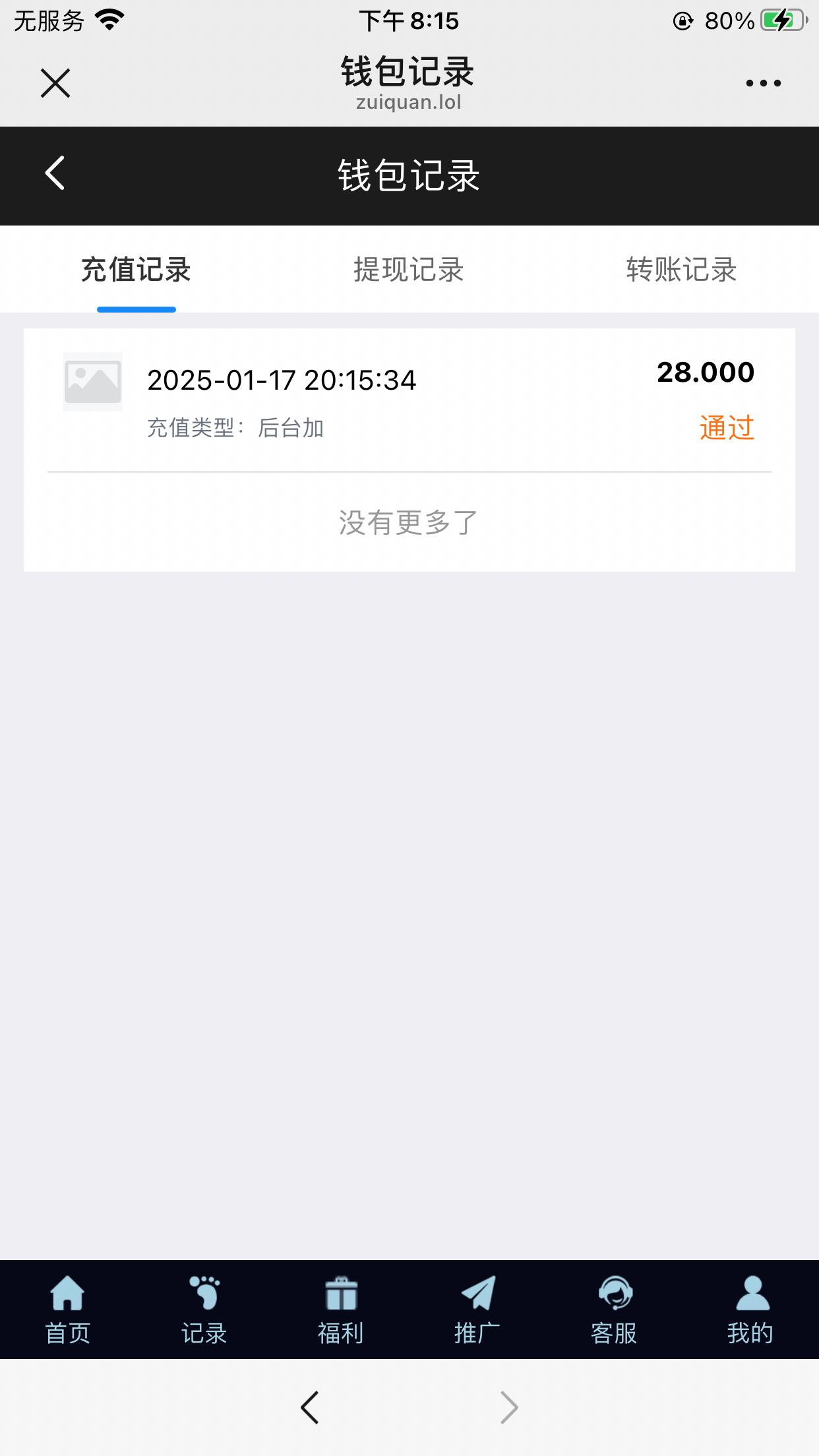The height and width of the screenshot is (1456, 819).
Task: Open the 福利 bottom tab
Action: click(x=341, y=1309)
